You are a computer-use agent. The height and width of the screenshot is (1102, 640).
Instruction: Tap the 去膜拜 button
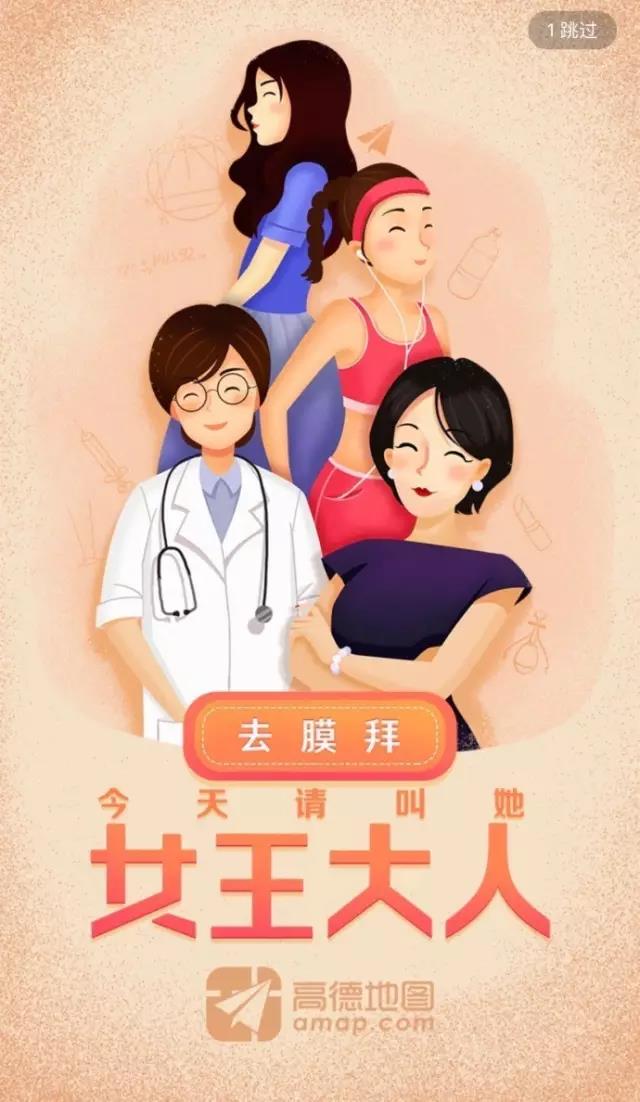pos(319,737)
